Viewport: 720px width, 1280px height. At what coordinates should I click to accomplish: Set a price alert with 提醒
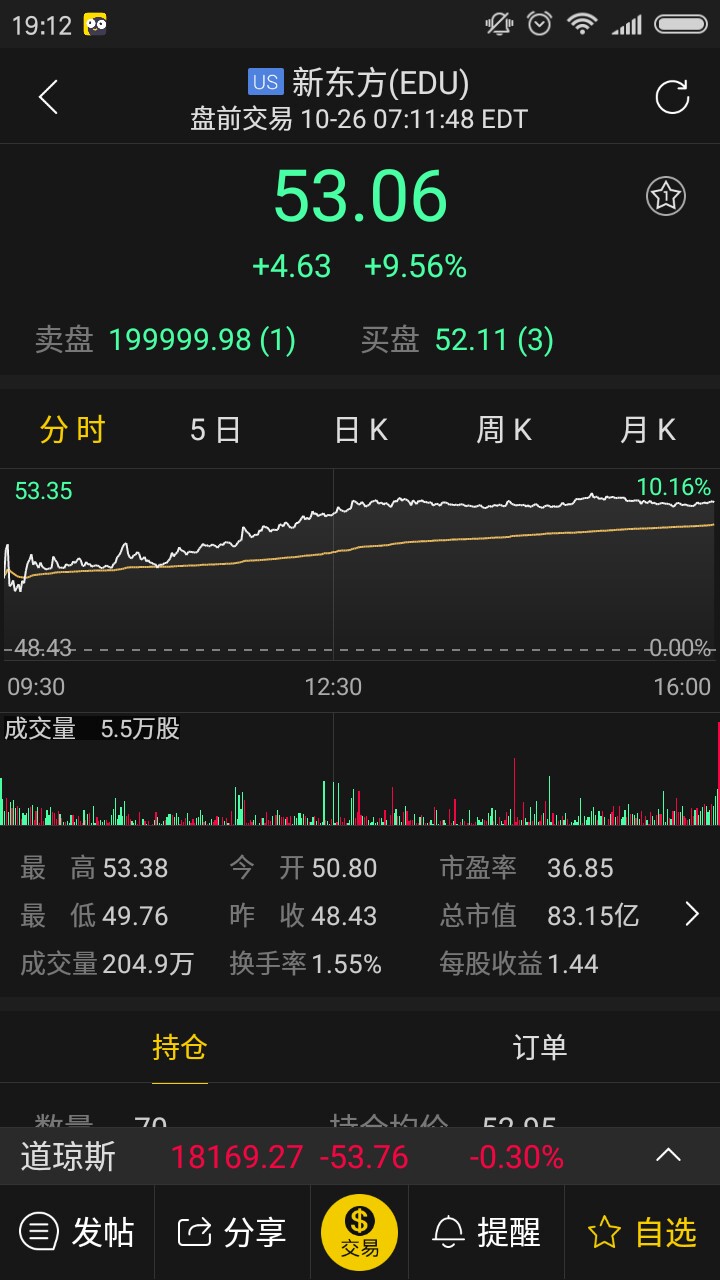click(x=487, y=1232)
